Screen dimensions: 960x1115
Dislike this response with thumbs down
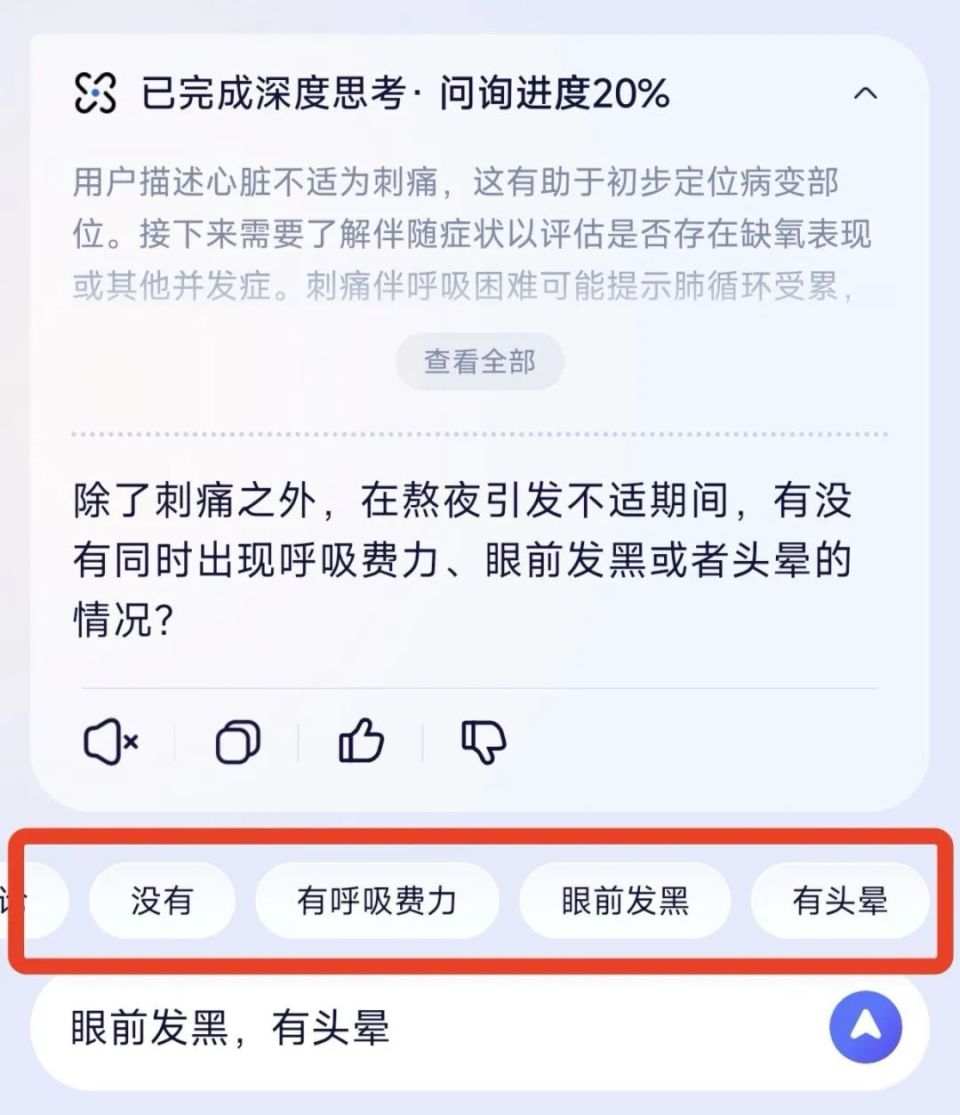click(484, 743)
